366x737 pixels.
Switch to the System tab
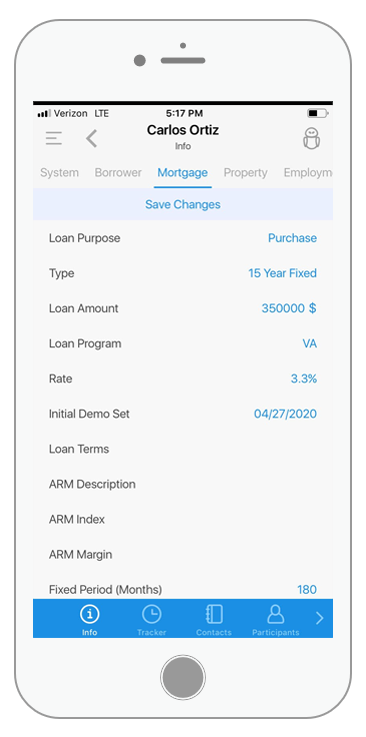pyautogui.click(x=59, y=172)
